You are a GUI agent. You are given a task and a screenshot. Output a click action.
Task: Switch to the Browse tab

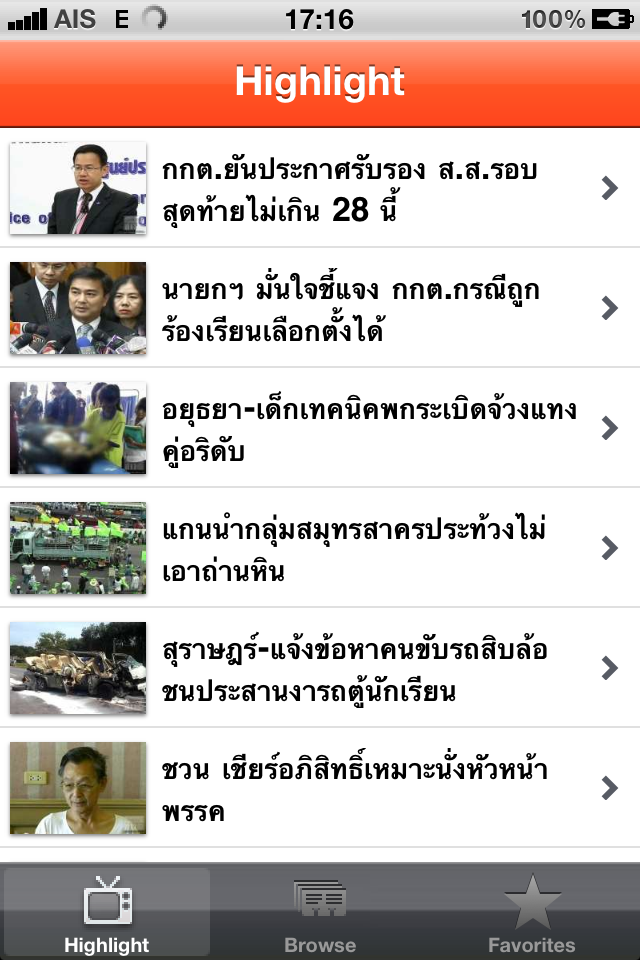pyautogui.click(x=320, y=914)
